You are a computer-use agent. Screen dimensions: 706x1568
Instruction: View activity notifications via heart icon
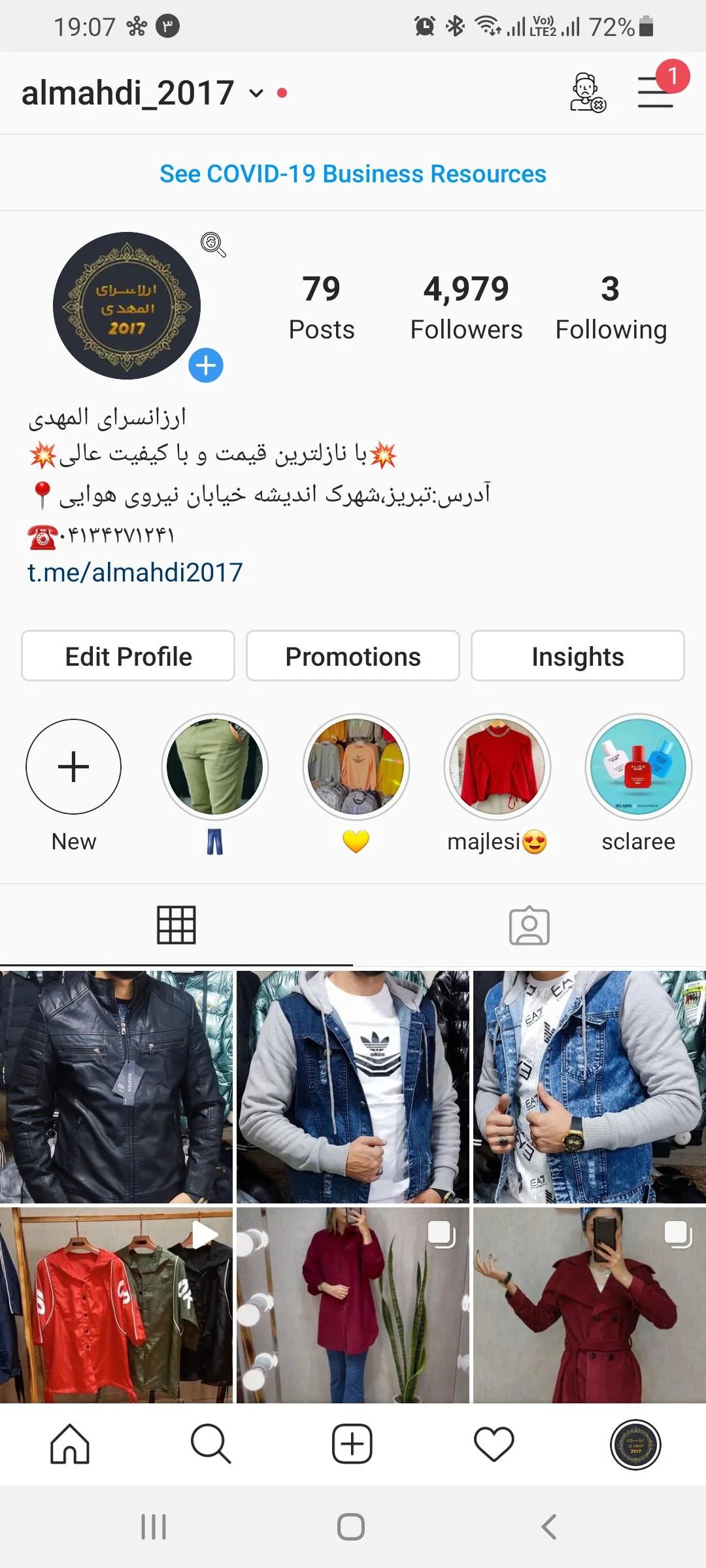coord(494,1445)
